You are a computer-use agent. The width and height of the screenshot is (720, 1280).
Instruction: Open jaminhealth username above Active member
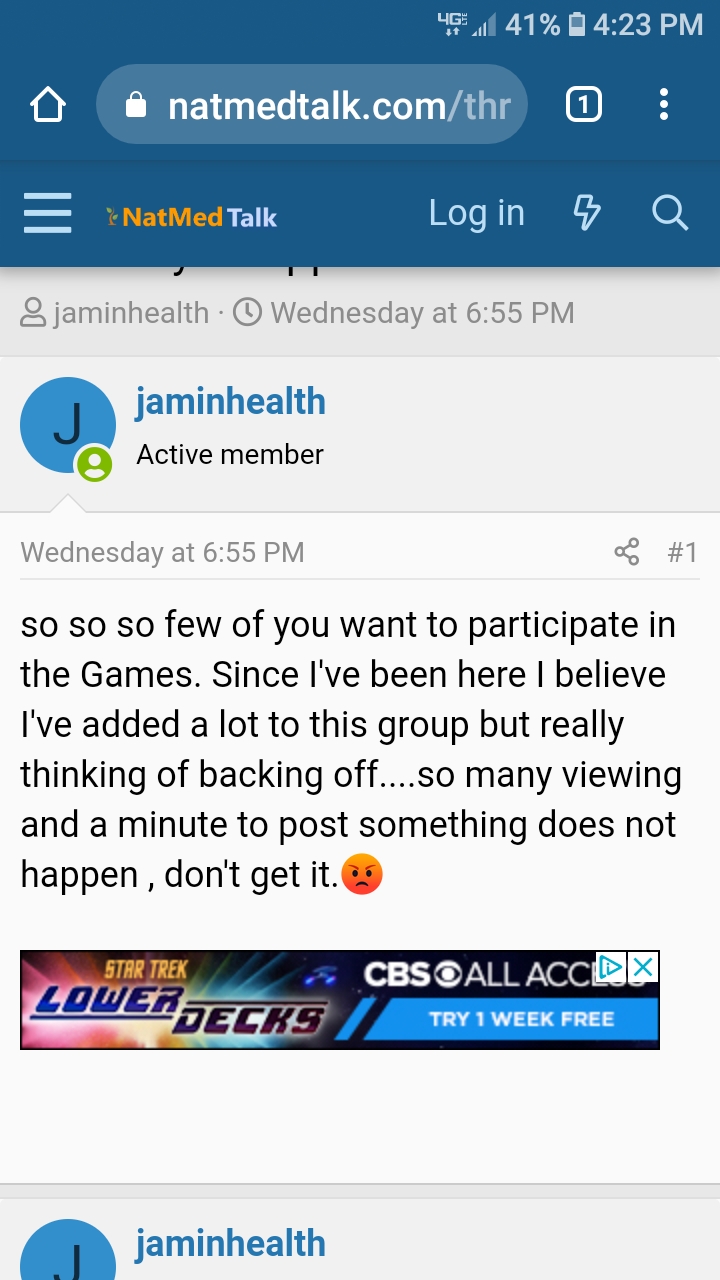coord(230,402)
